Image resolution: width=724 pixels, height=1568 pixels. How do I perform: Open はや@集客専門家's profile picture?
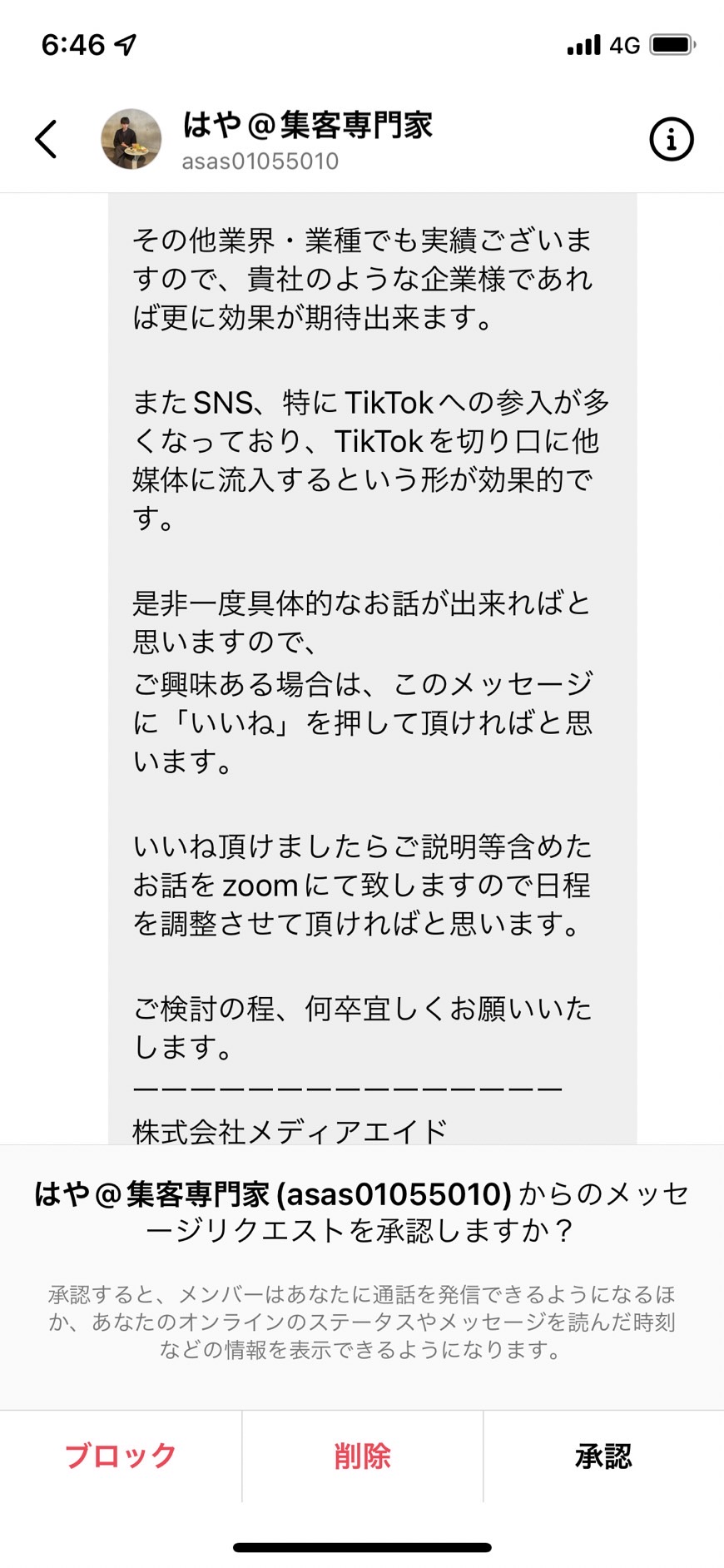click(131, 139)
